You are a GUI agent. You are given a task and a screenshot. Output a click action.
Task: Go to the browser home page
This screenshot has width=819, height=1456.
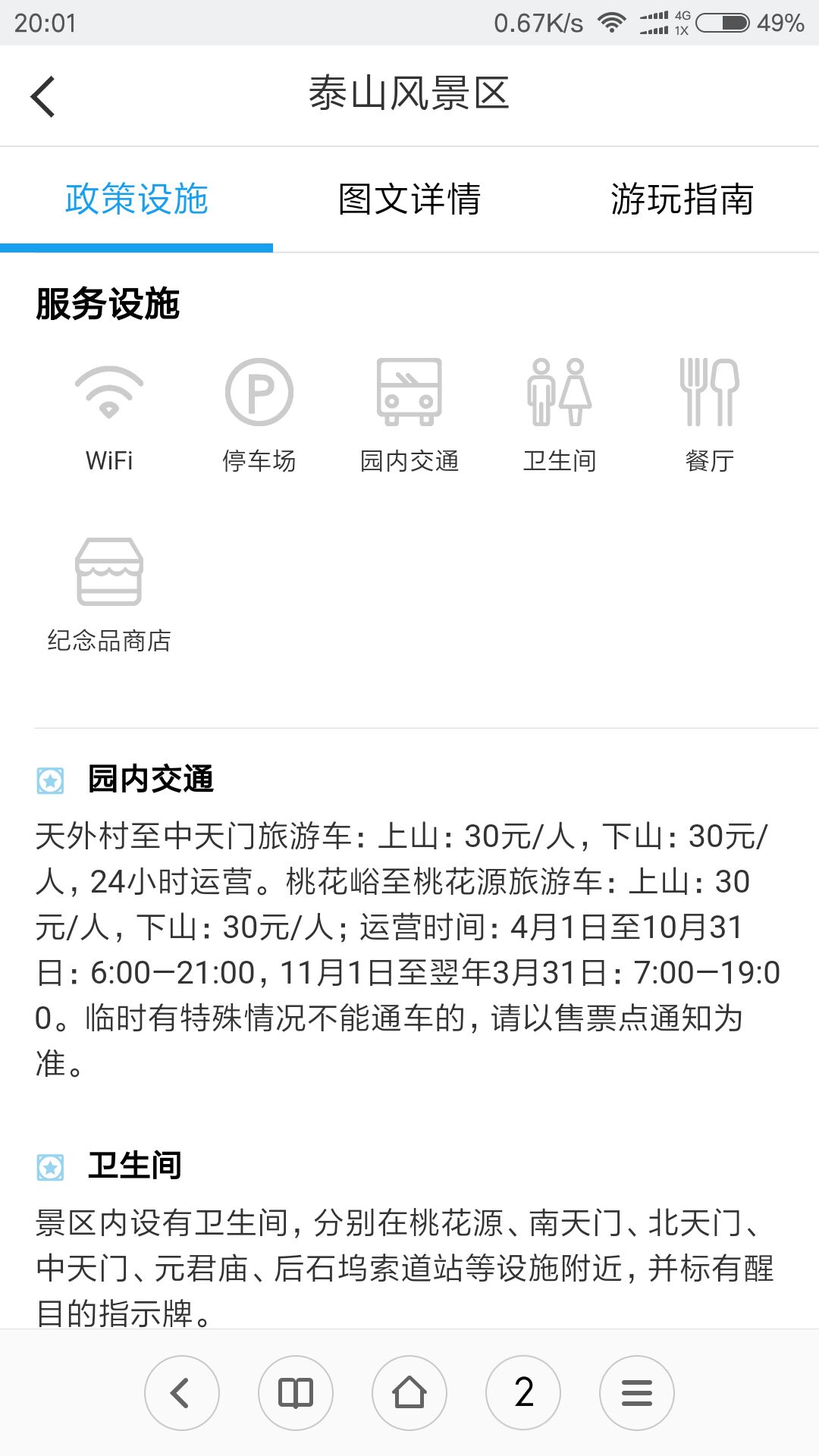click(x=409, y=1393)
